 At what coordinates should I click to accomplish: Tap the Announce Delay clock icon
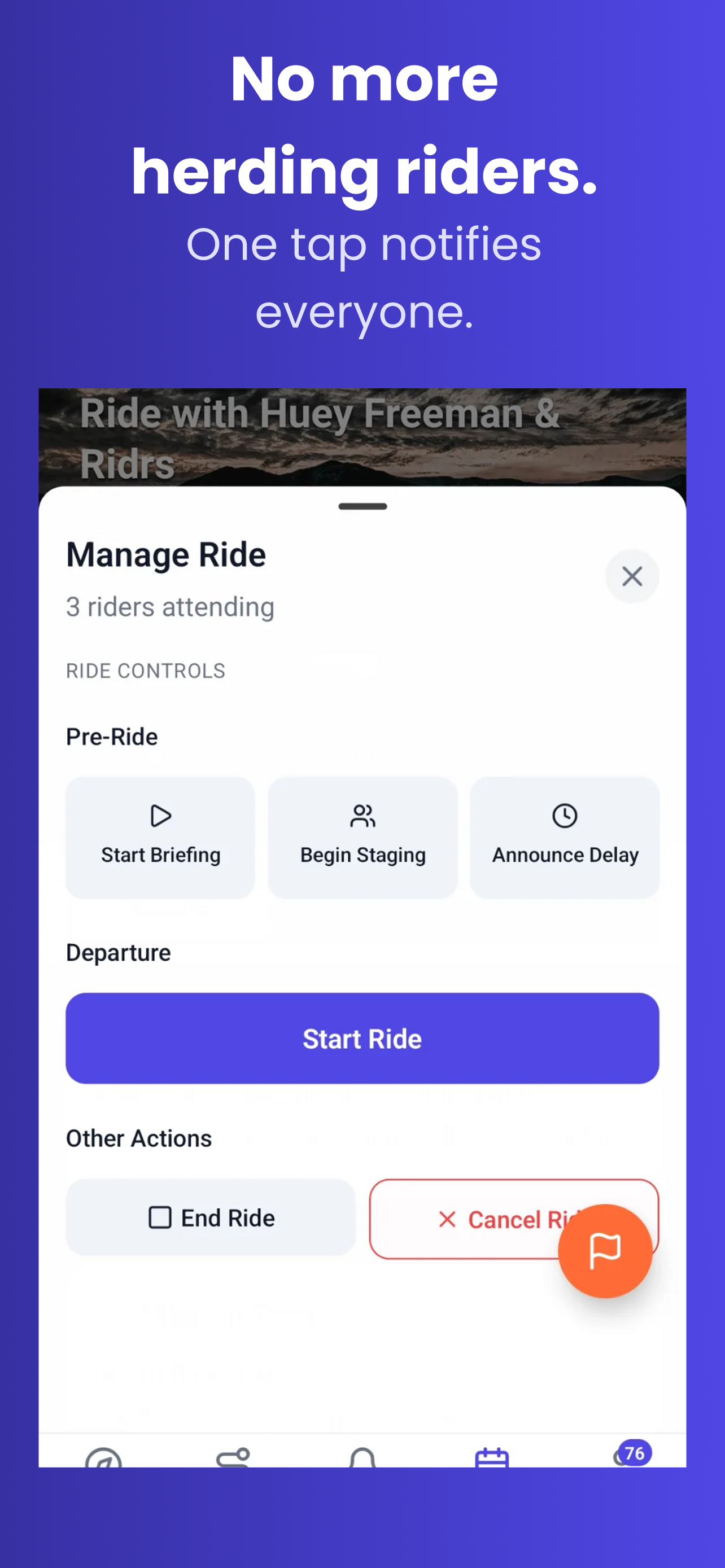pos(564,817)
